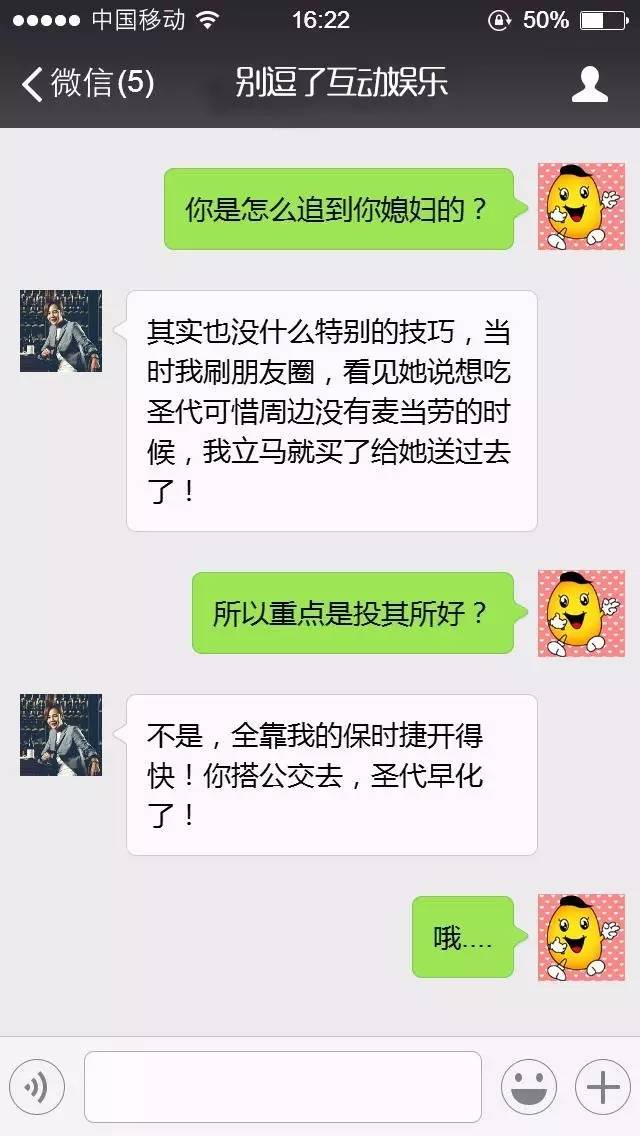Image resolution: width=640 pixels, height=1136 pixels.
Task: Tap the message text field
Action: click(x=282, y=1086)
